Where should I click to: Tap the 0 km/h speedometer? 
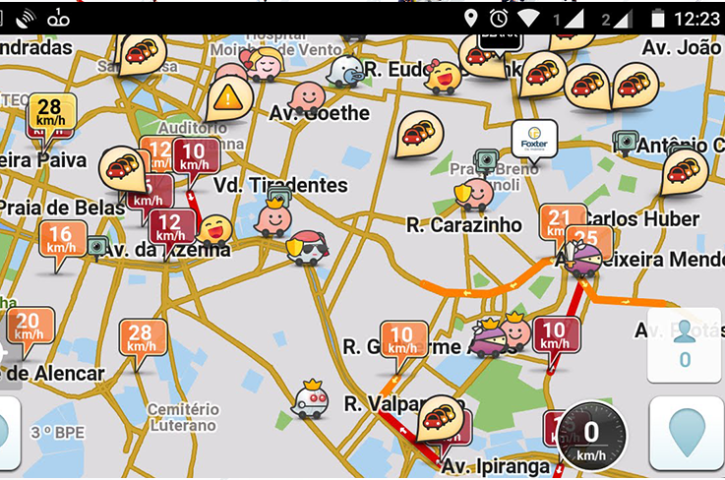click(591, 436)
